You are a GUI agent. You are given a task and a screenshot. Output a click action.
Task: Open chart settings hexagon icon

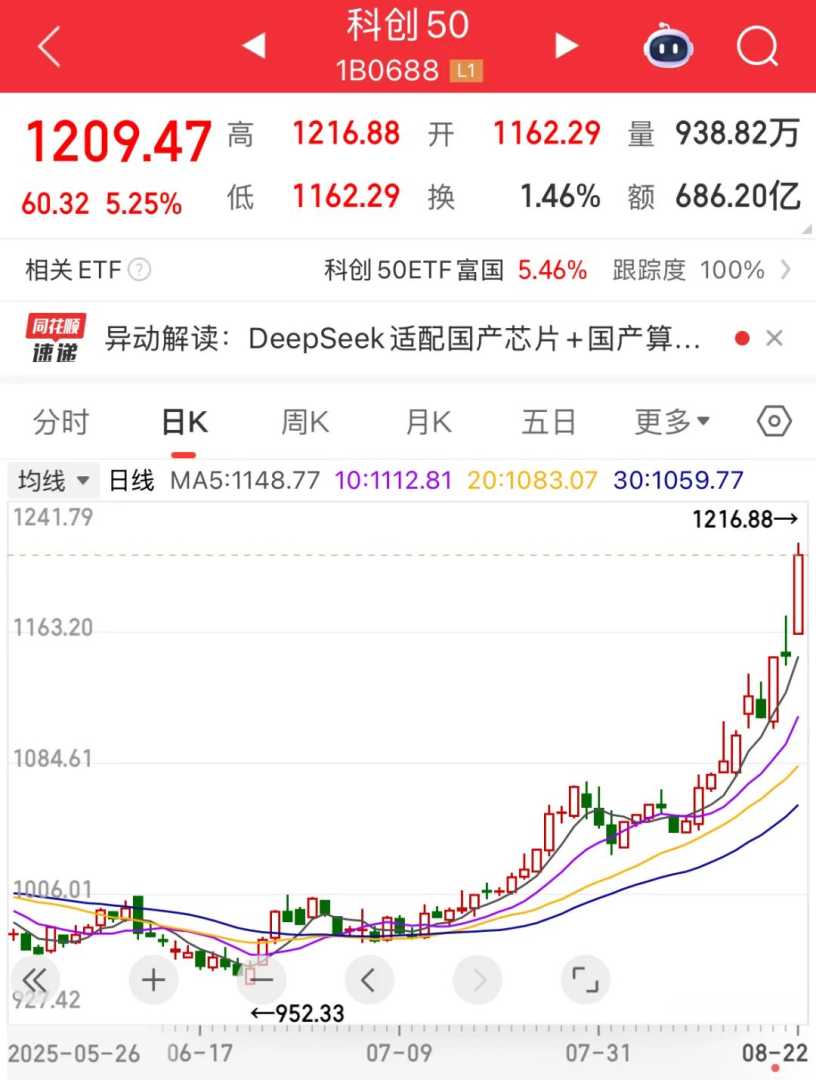(x=774, y=422)
